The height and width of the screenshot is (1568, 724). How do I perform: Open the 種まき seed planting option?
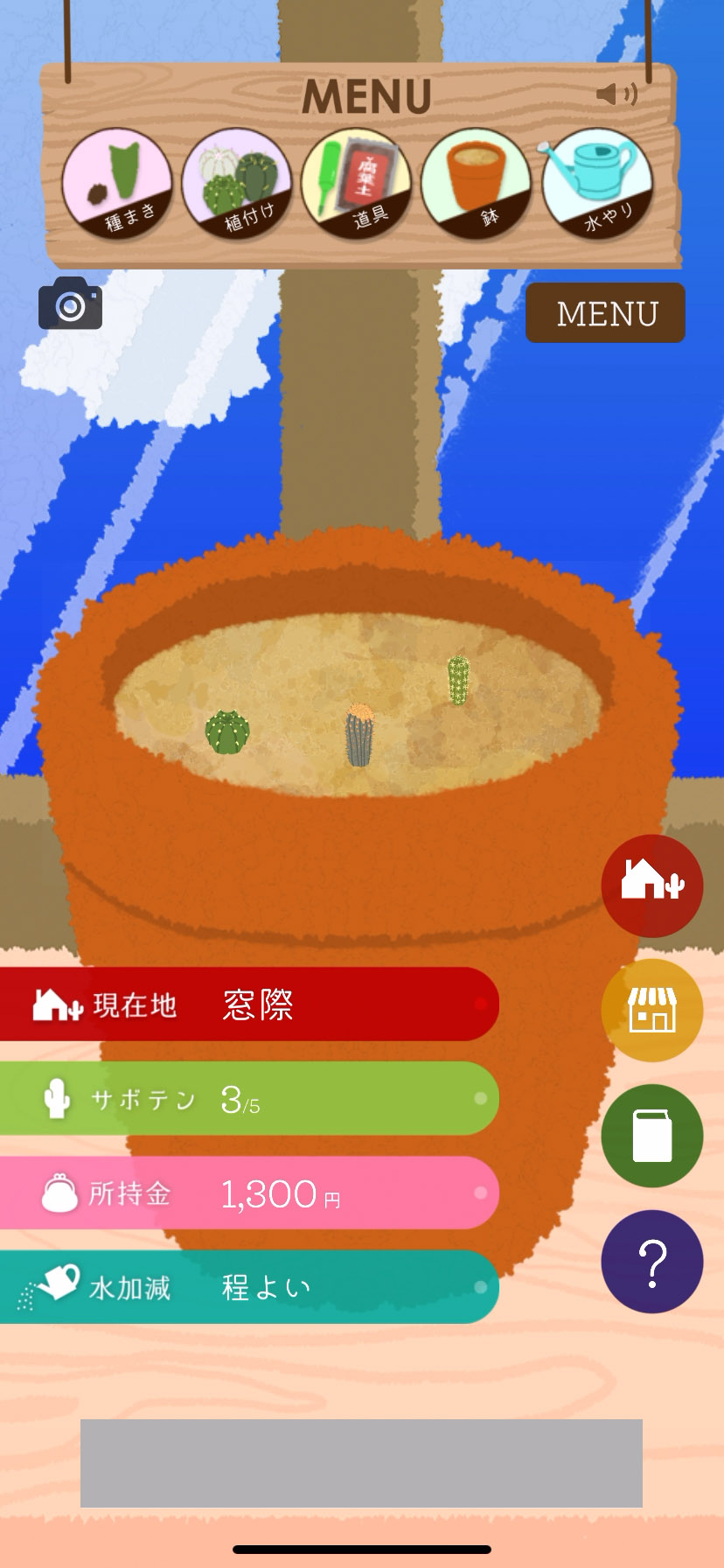coord(116,184)
